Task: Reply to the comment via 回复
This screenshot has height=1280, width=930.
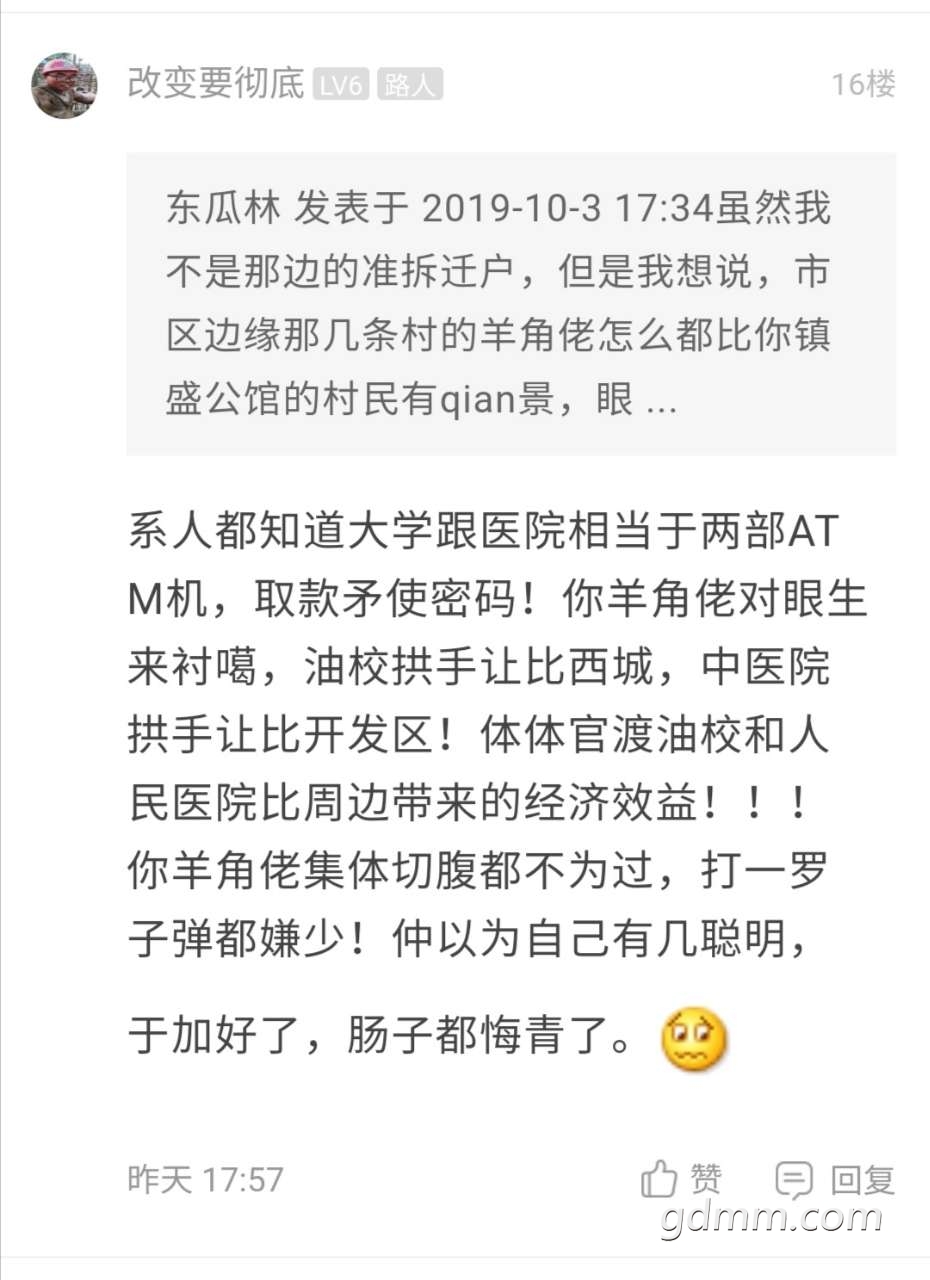Action: click(836, 1180)
